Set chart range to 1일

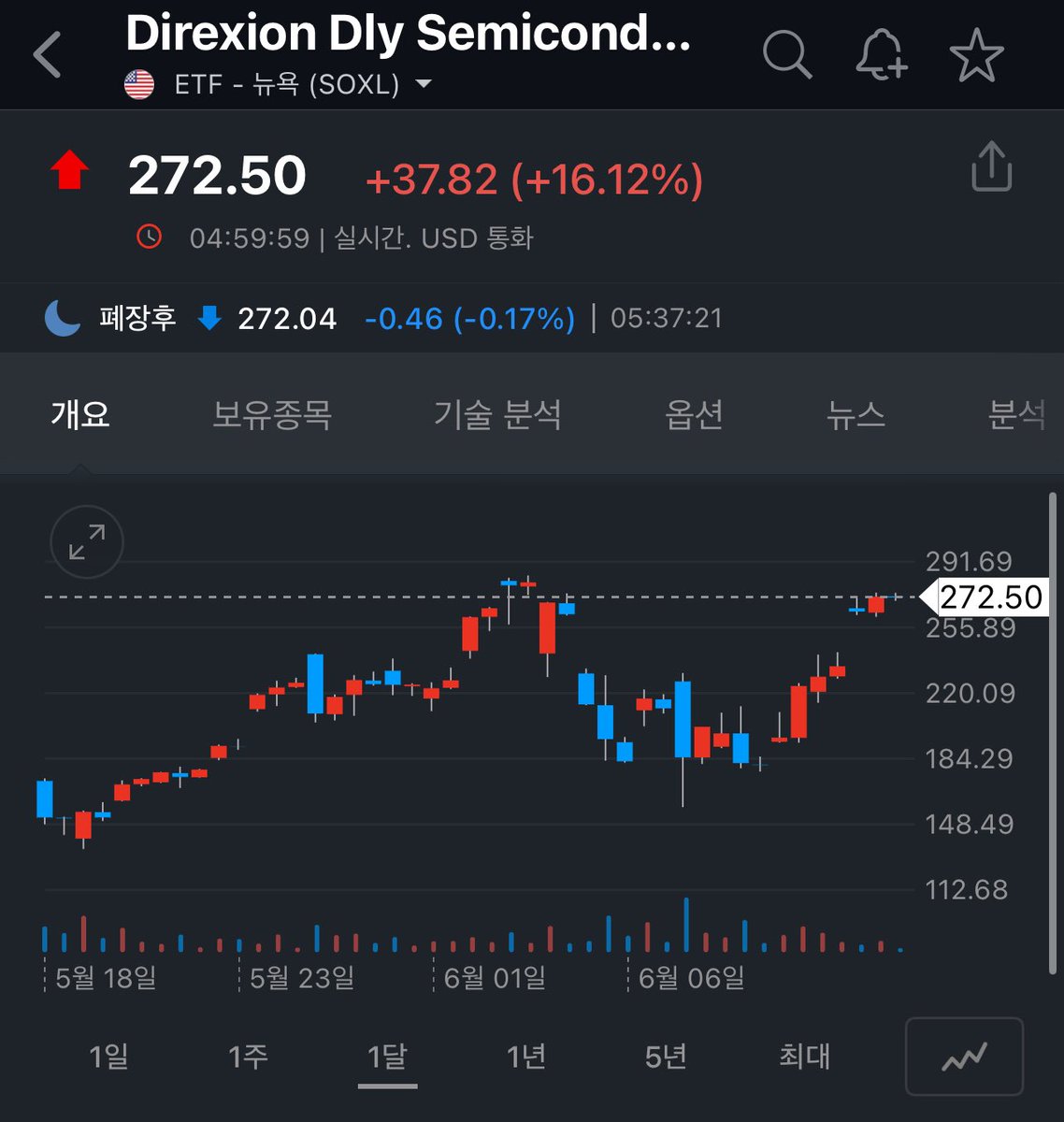(108, 1057)
